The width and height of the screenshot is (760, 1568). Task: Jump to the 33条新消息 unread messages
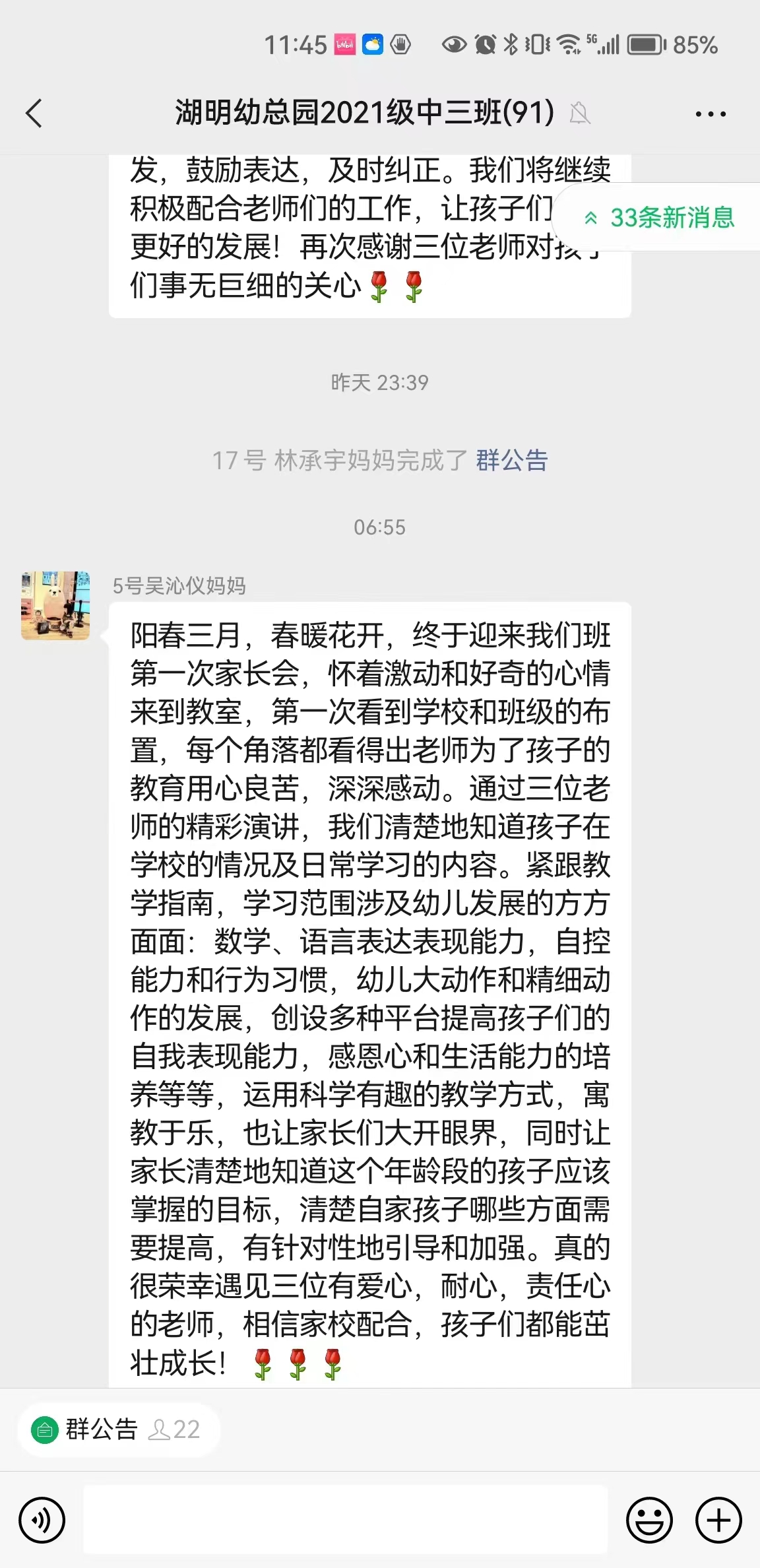pos(660,217)
